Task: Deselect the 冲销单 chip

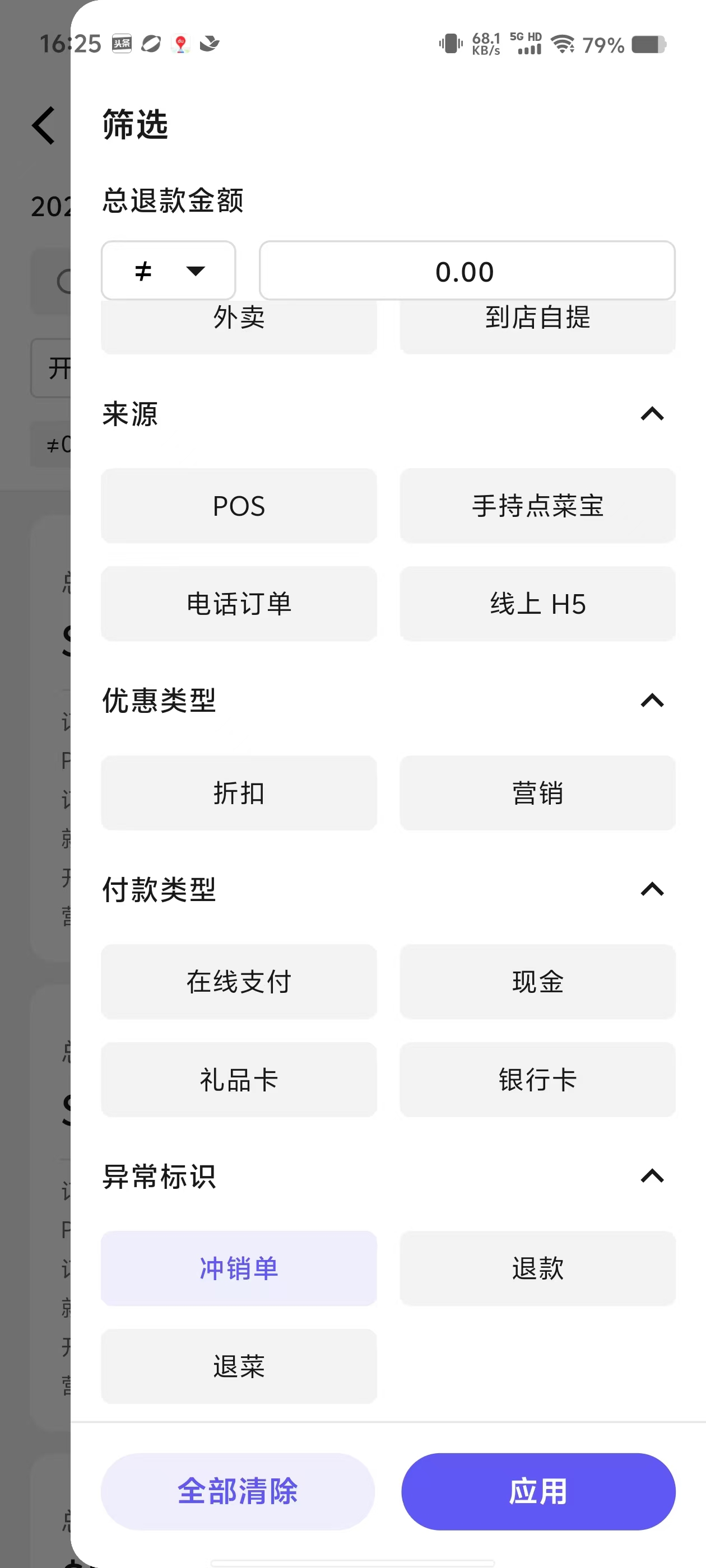Action: [x=239, y=1268]
